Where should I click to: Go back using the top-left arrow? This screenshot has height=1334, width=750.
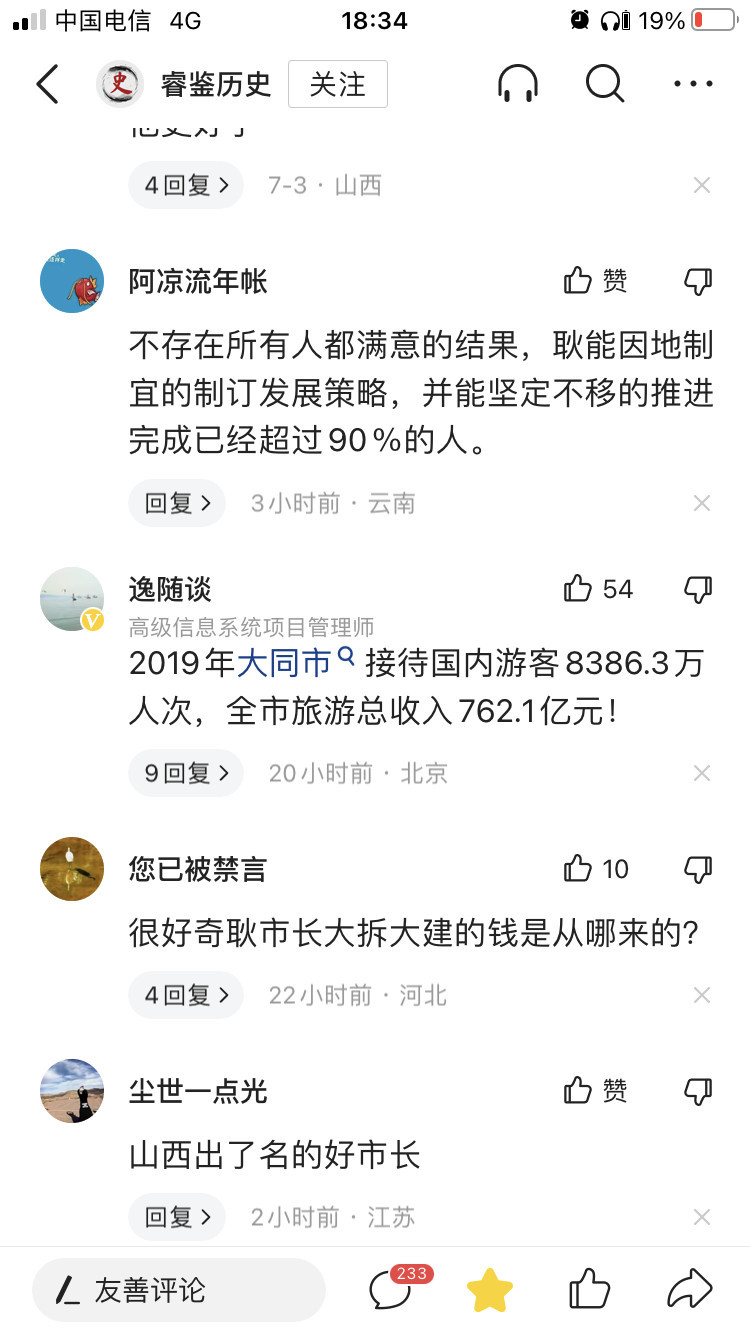47,85
